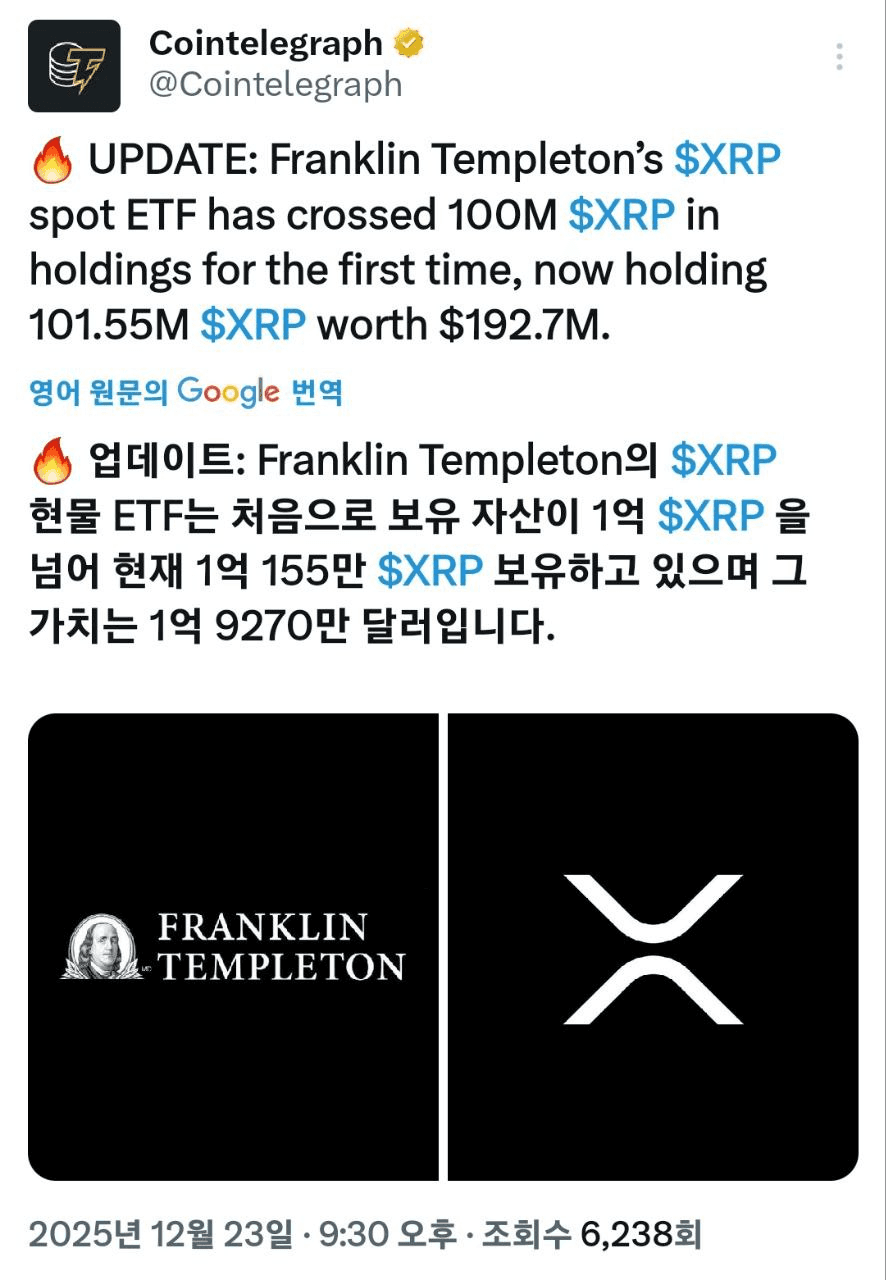Open the Franklin Templeton image
This screenshot has width=886, height=1280.
(x=233, y=946)
